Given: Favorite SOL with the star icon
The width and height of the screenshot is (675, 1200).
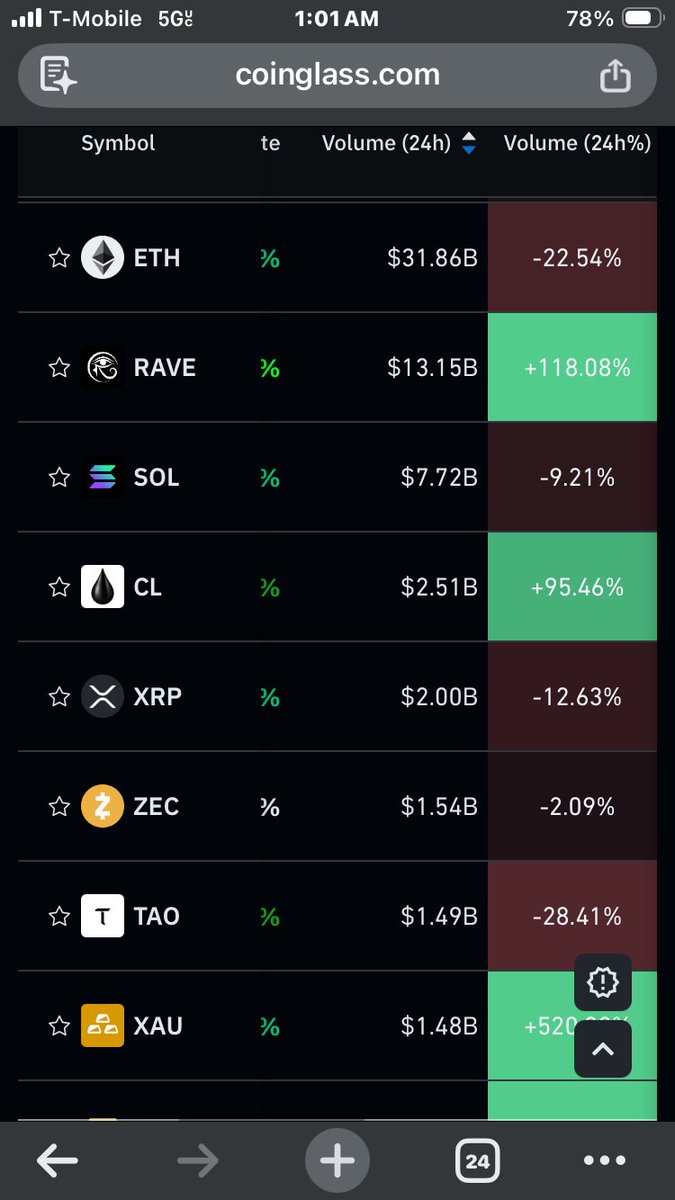Looking at the screenshot, I should pyautogui.click(x=59, y=478).
